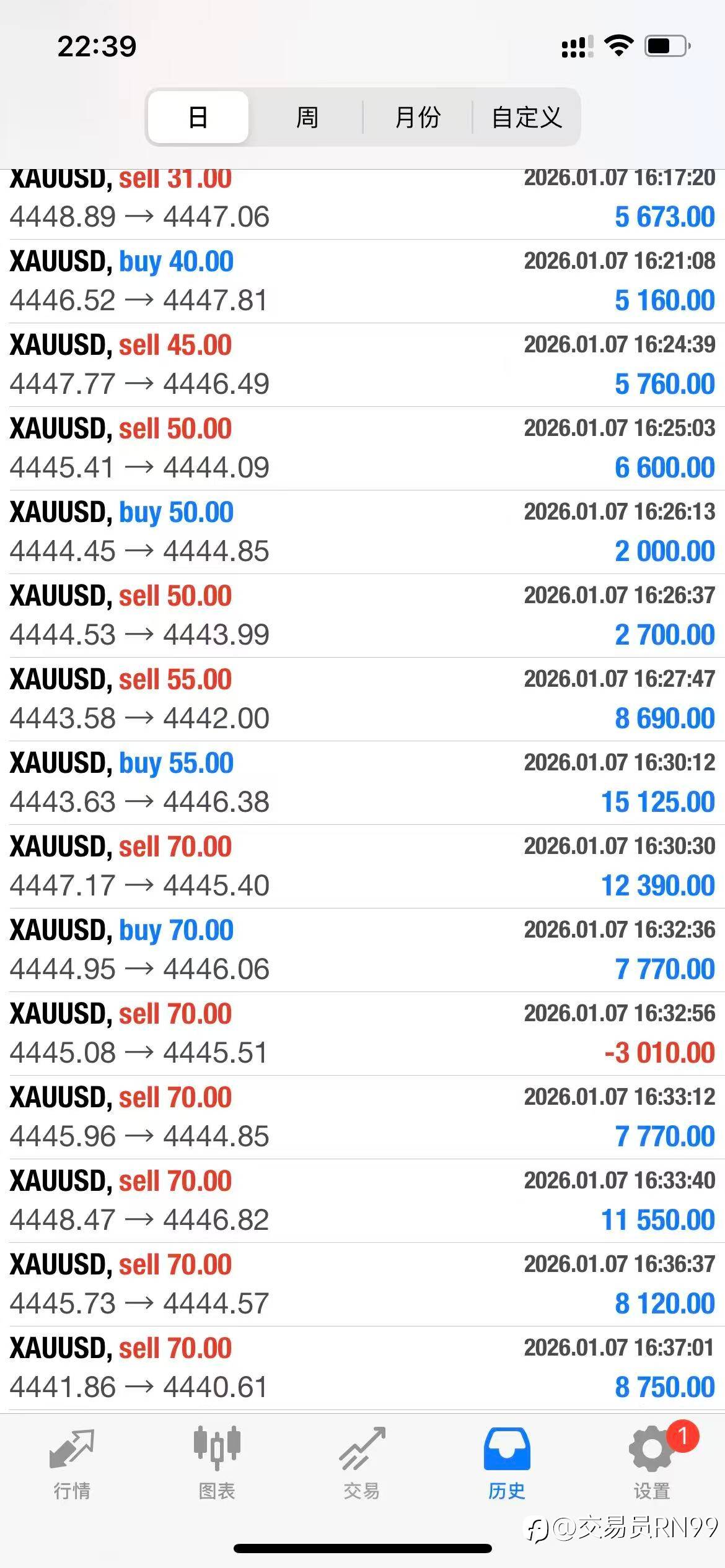Open the 交易 trade tab
The image size is (725, 1568).
click(x=362, y=1464)
